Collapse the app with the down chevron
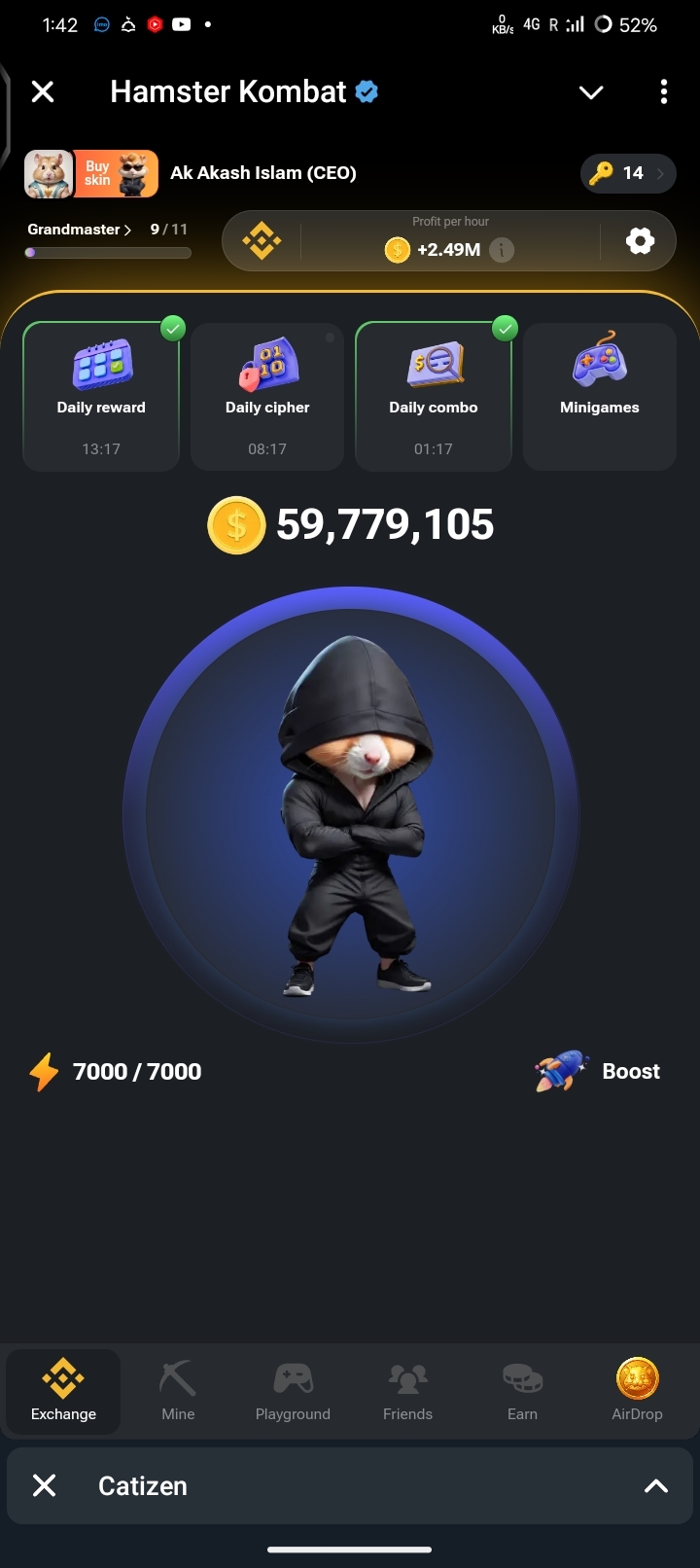The width and height of the screenshot is (700, 1568). 591,92
